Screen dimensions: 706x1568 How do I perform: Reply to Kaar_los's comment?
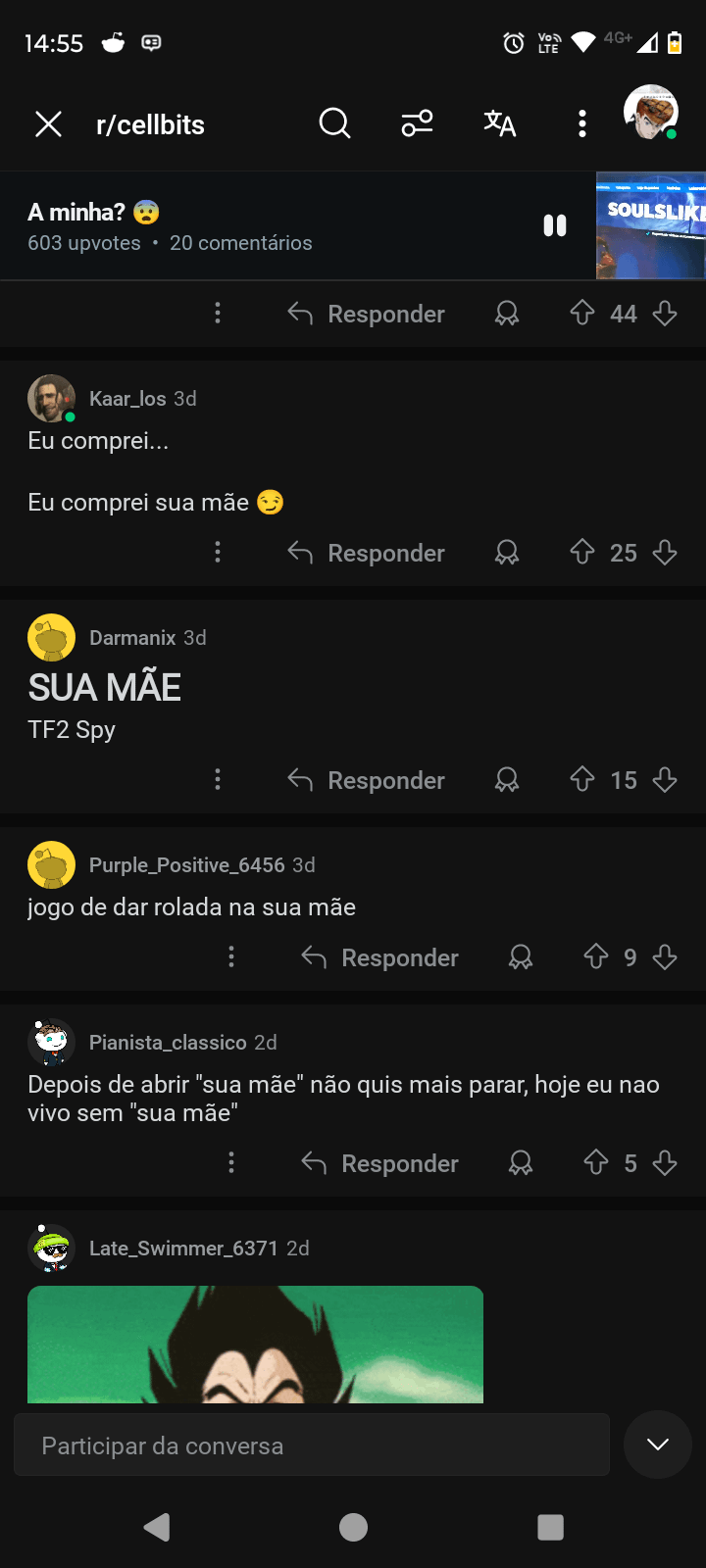[367, 553]
